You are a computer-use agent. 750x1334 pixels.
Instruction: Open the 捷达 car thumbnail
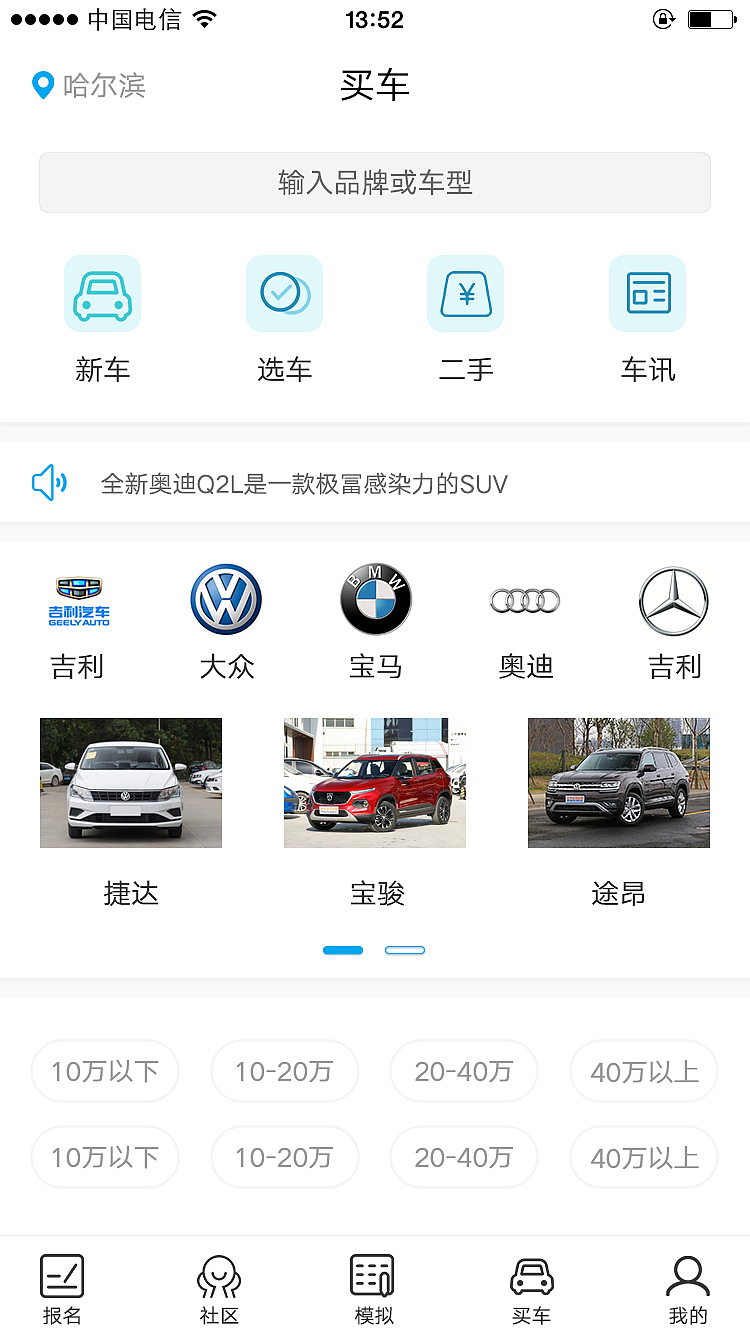click(x=130, y=782)
